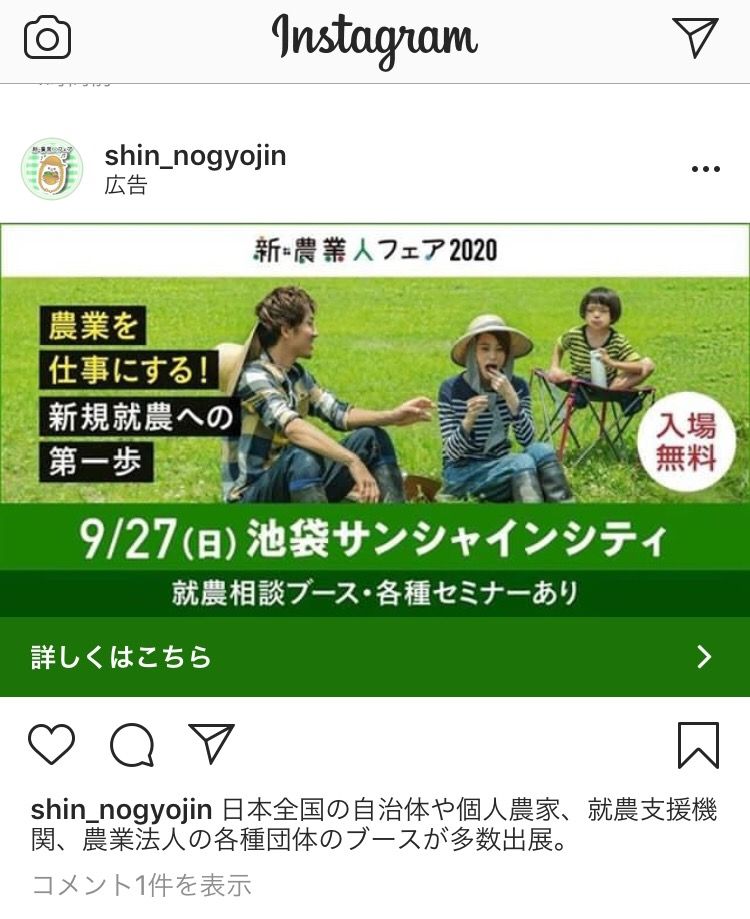
Task: Comment on the shin_nogyojin post
Action: point(132,745)
